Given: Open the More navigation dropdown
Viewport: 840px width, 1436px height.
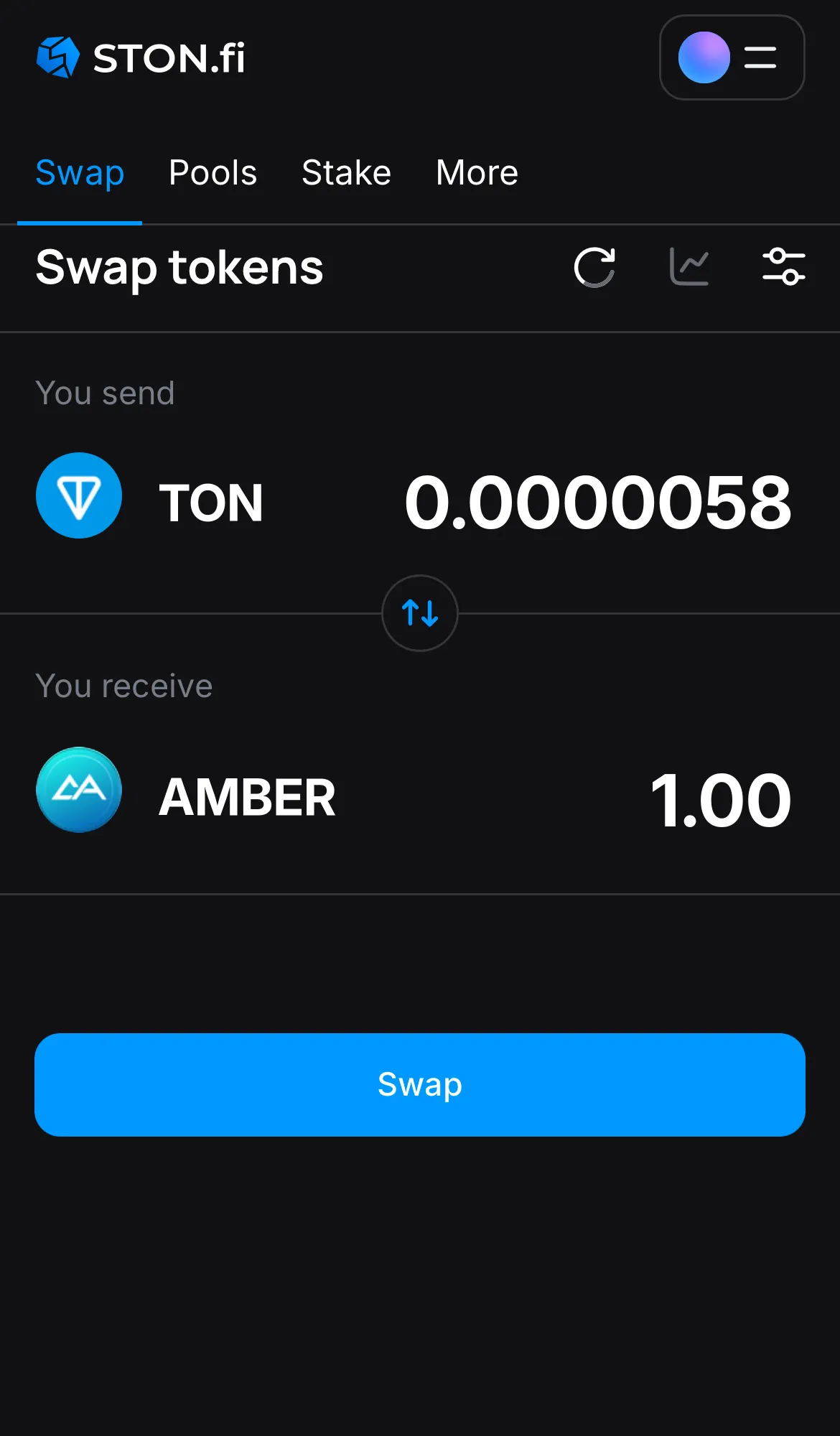Looking at the screenshot, I should (476, 172).
